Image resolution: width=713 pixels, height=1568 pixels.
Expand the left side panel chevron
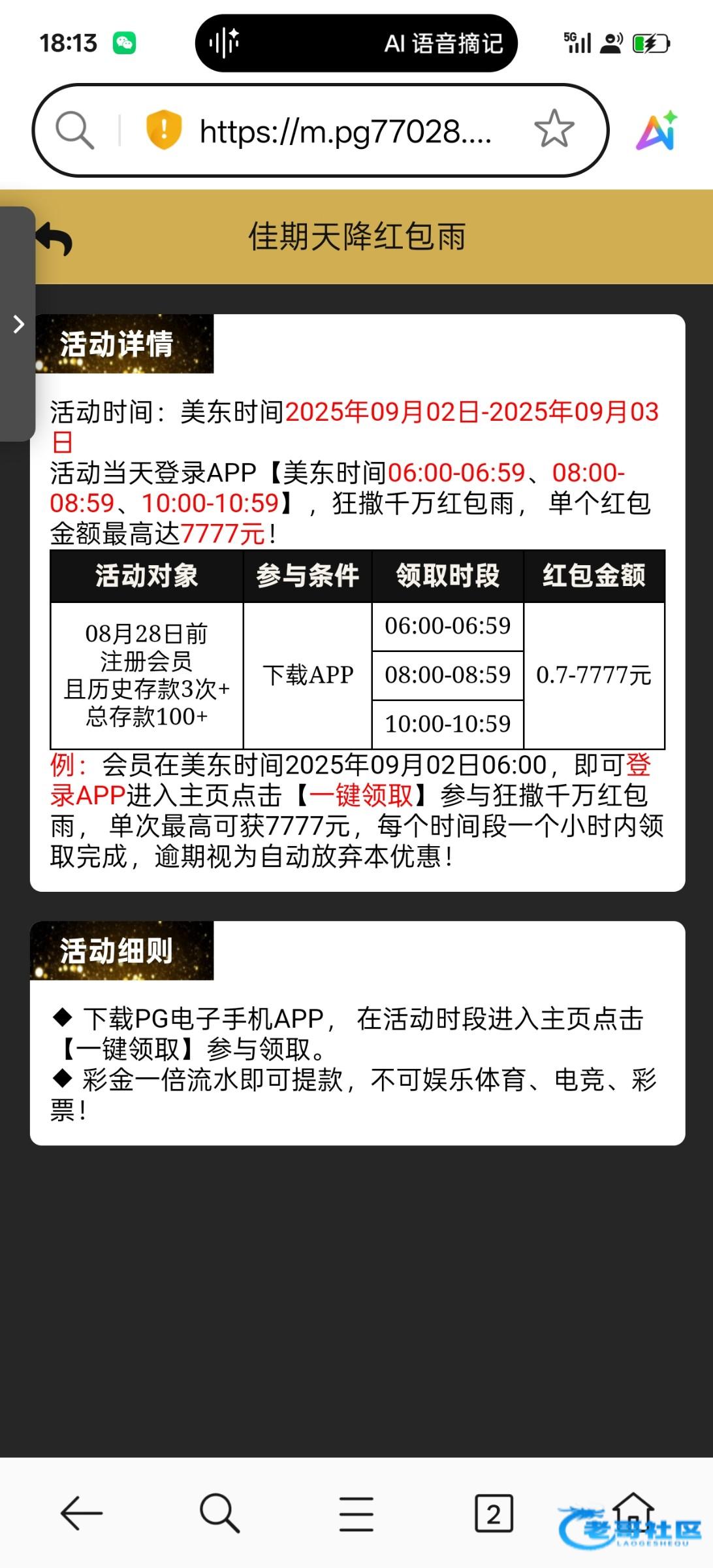coord(19,324)
